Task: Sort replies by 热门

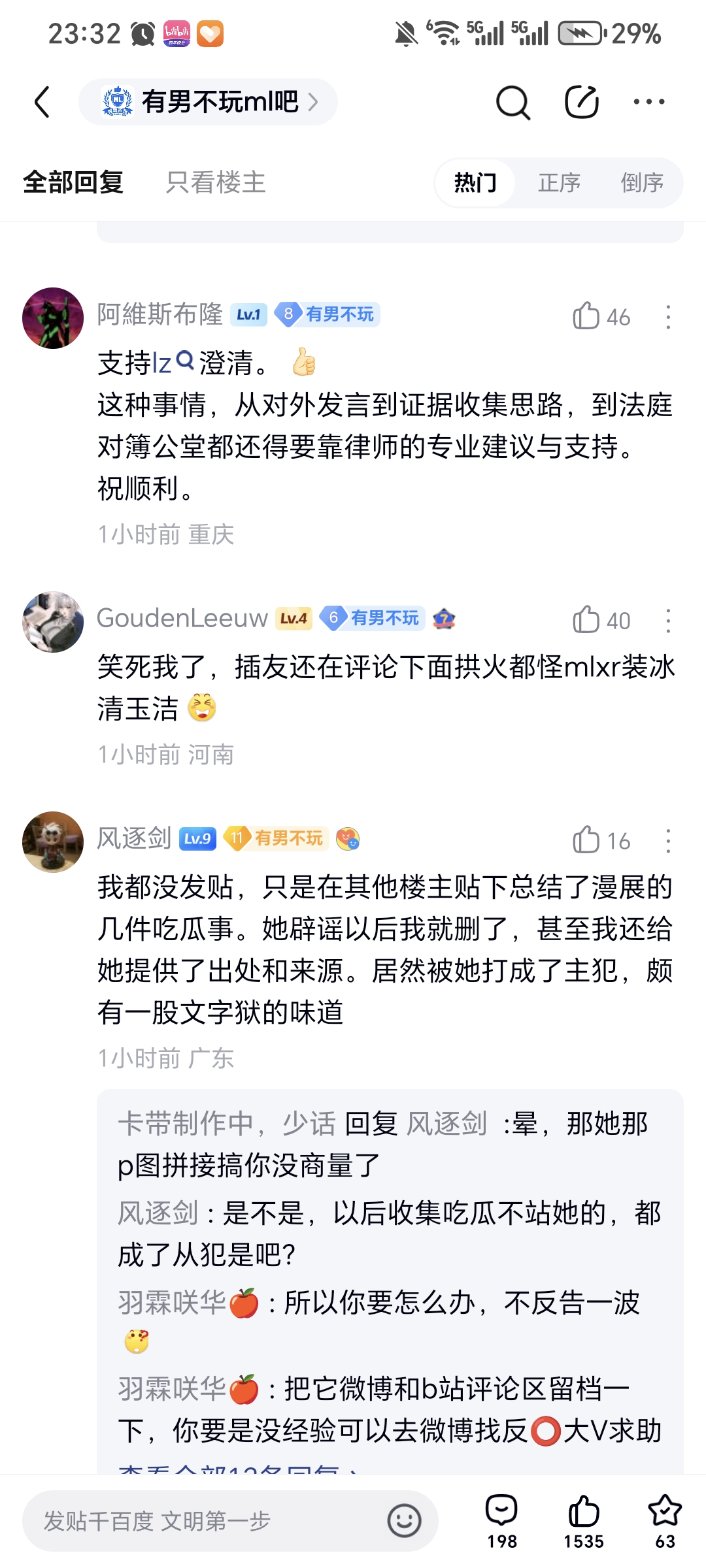Action: pos(475,182)
